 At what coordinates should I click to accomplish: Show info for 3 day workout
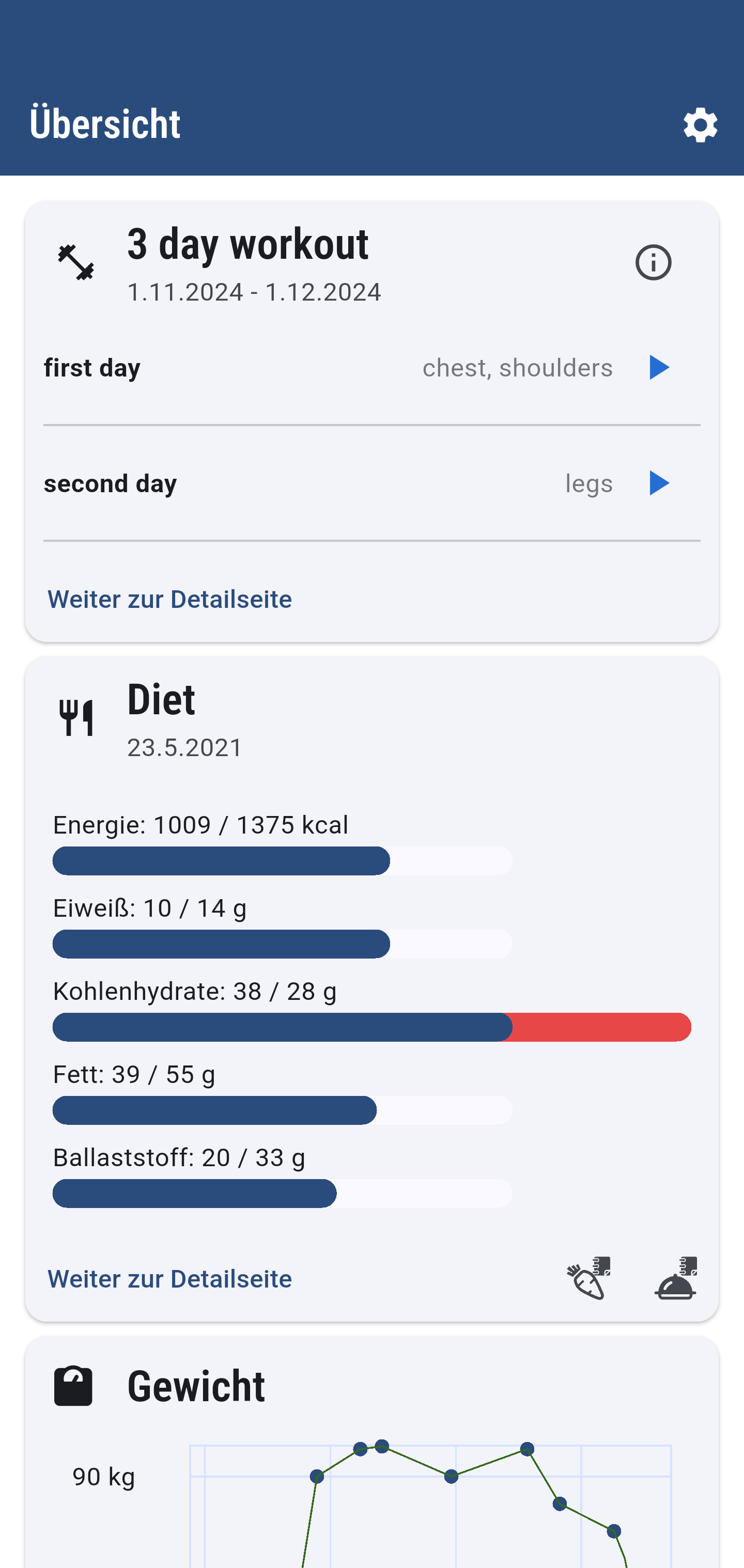click(x=653, y=263)
